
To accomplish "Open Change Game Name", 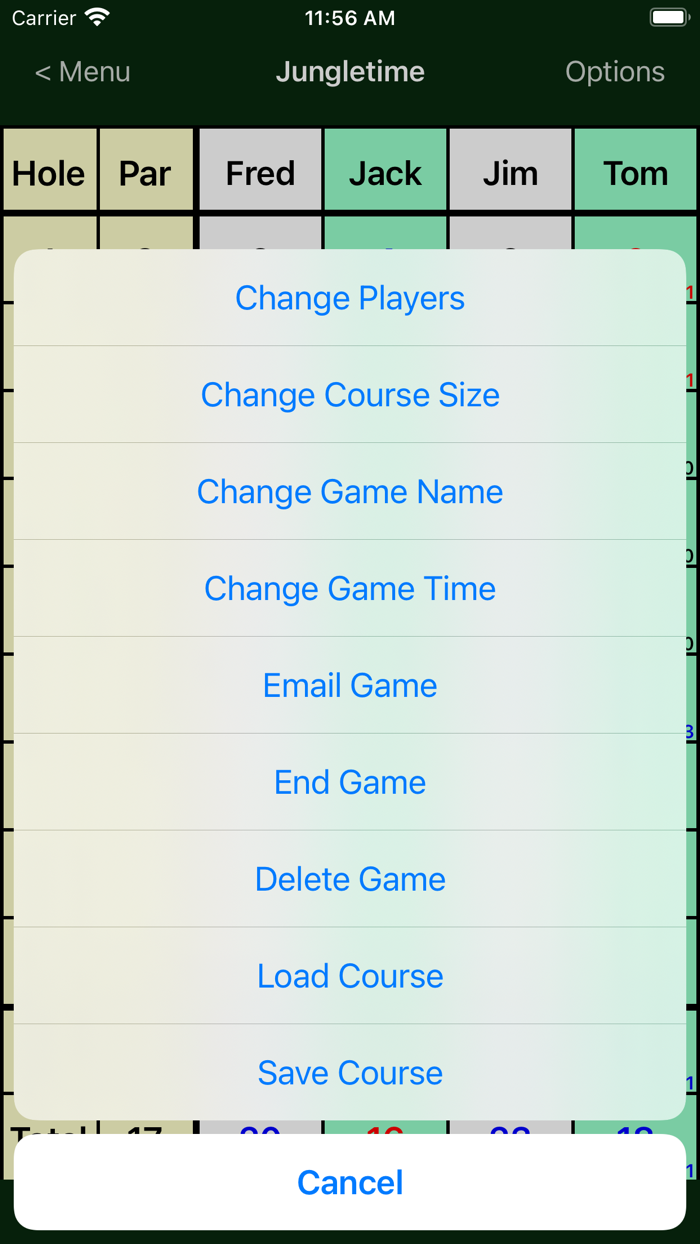I will pos(350,492).
